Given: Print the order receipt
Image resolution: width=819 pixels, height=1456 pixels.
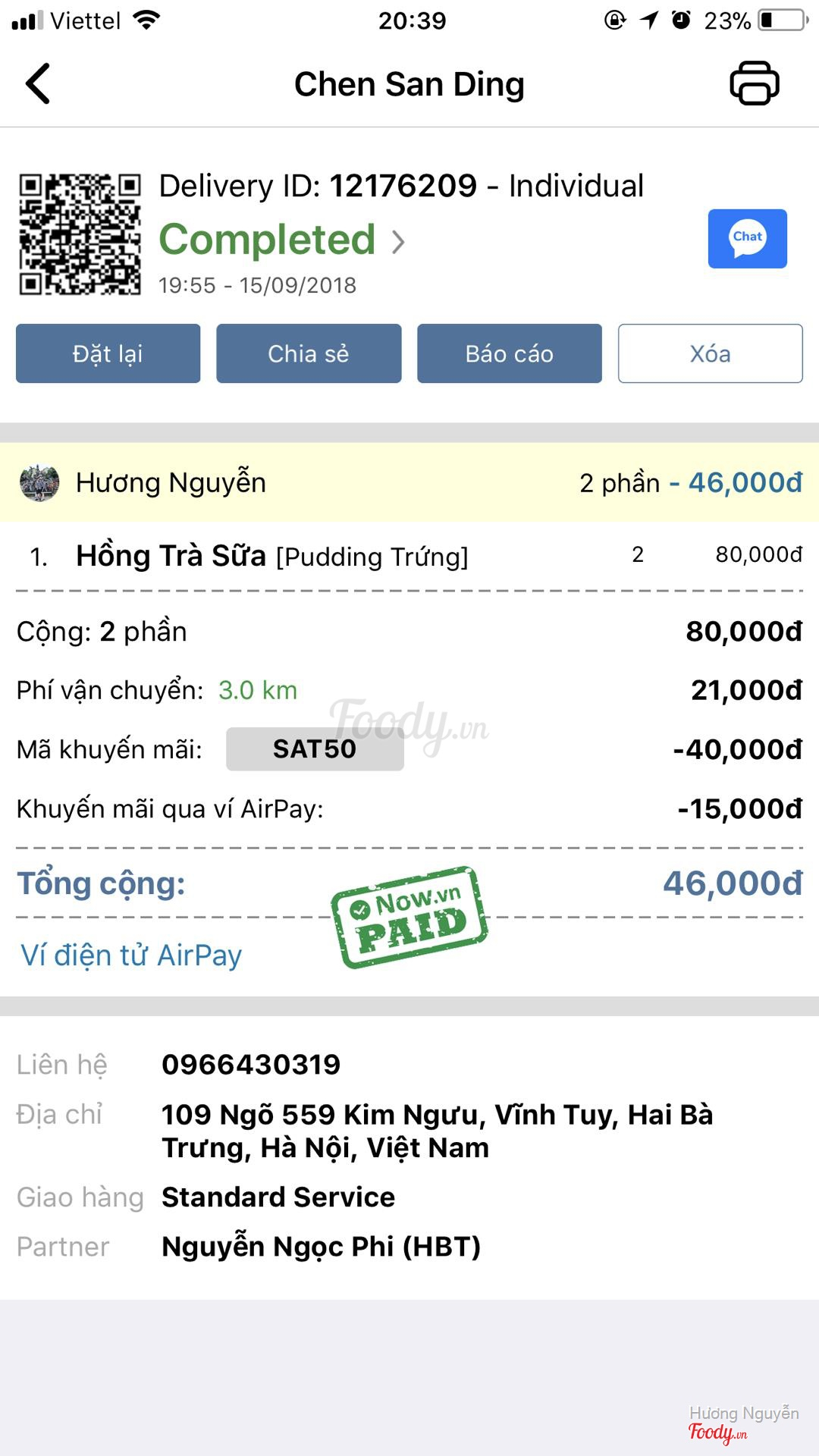Looking at the screenshot, I should click(754, 83).
